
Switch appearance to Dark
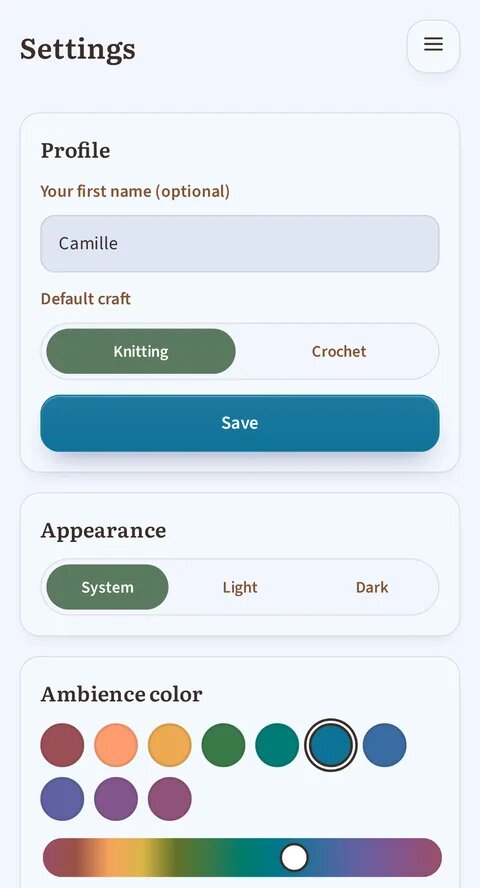[372, 587]
